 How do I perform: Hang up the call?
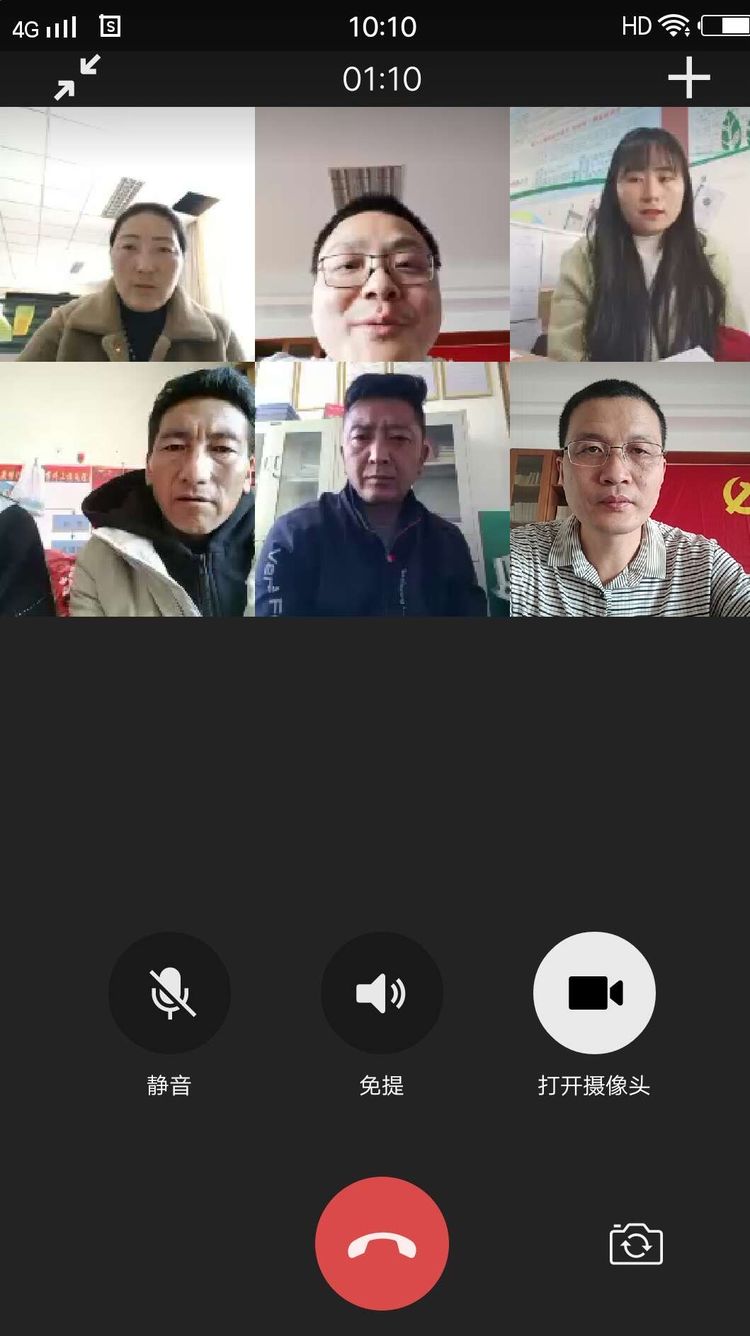coord(381,1243)
